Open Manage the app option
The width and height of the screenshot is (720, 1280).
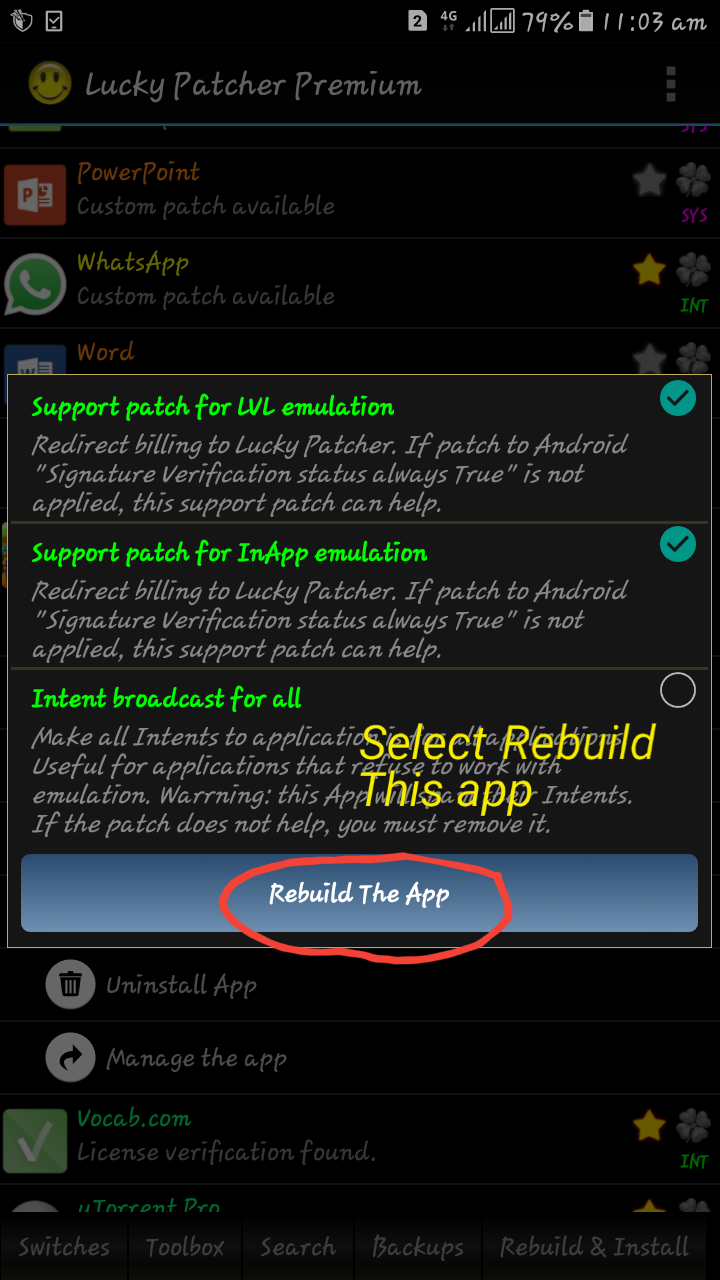[x=195, y=1058]
